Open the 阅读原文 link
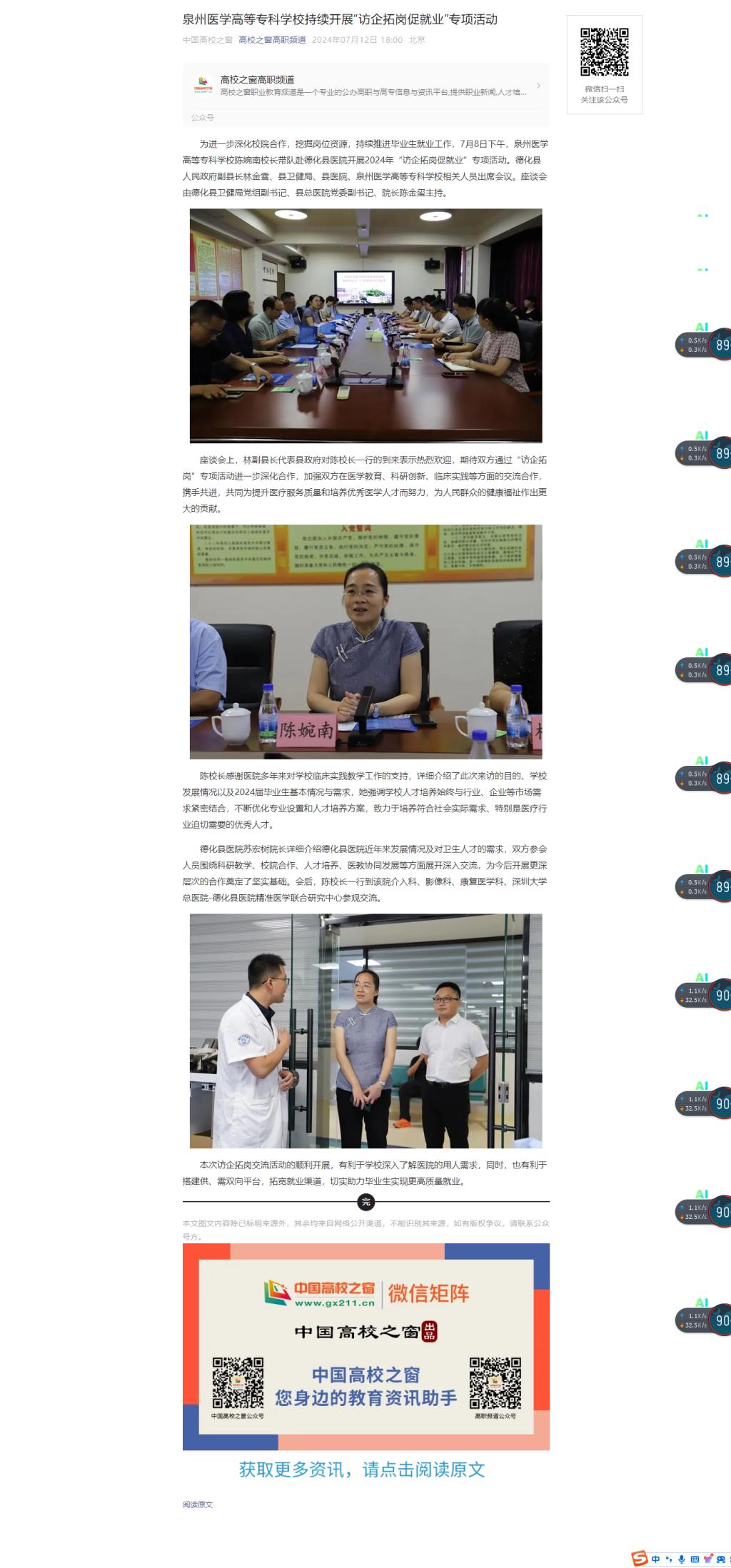The image size is (731, 1568). point(198,1504)
